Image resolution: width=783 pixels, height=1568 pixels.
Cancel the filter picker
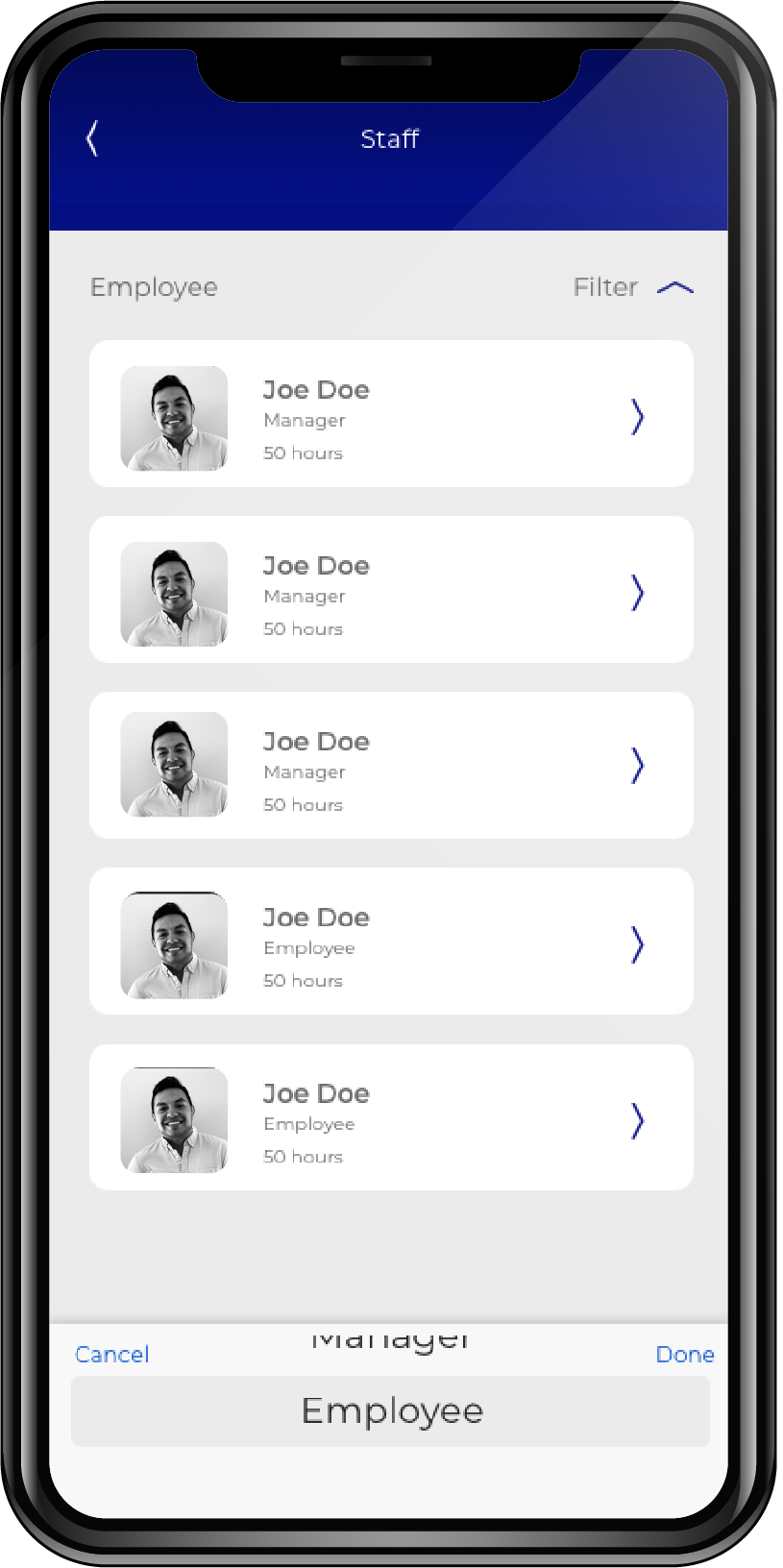click(x=112, y=1354)
